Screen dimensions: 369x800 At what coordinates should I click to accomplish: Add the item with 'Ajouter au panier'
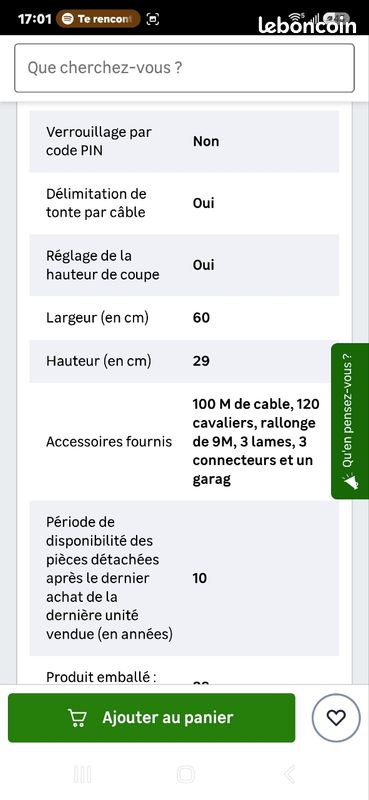pyautogui.click(x=152, y=717)
